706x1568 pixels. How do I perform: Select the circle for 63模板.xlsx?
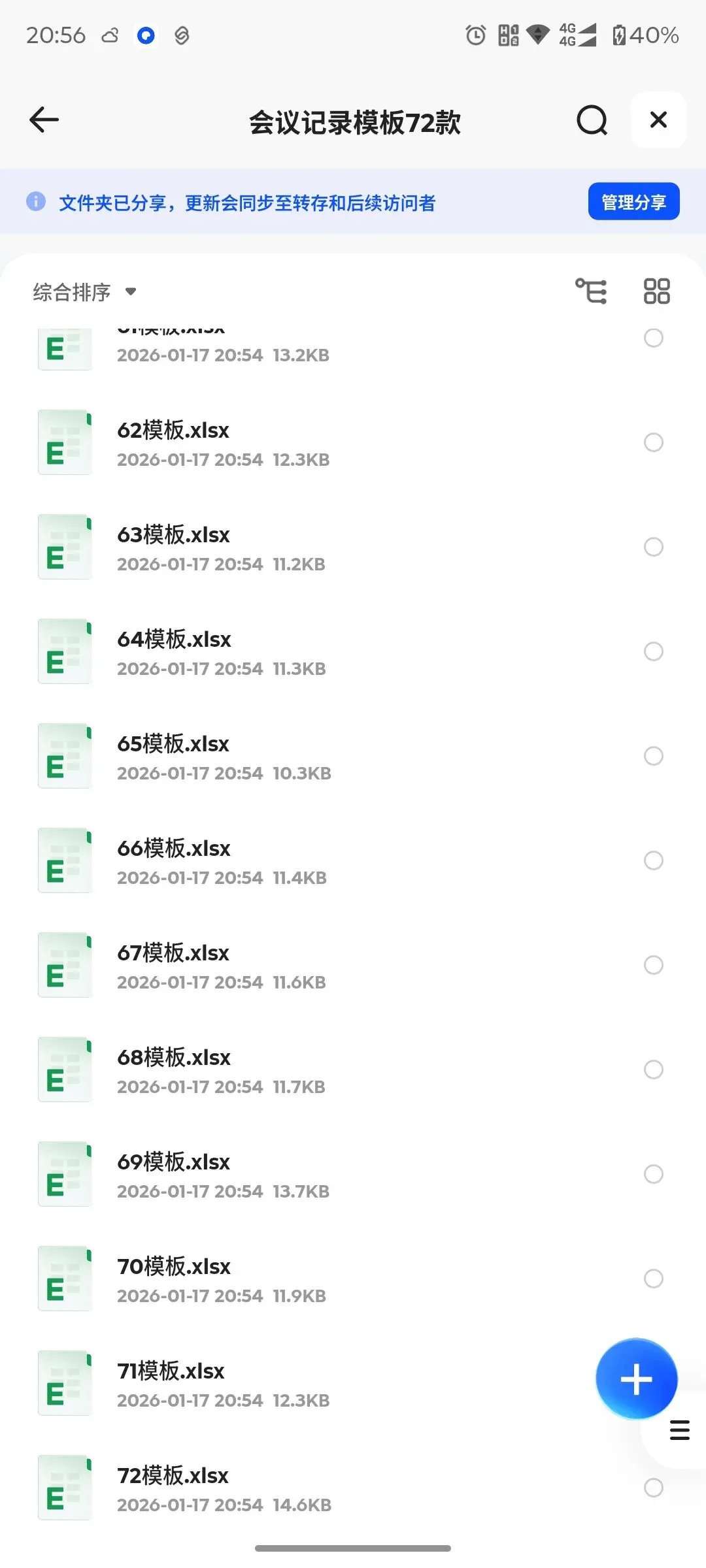[x=653, y=547]
